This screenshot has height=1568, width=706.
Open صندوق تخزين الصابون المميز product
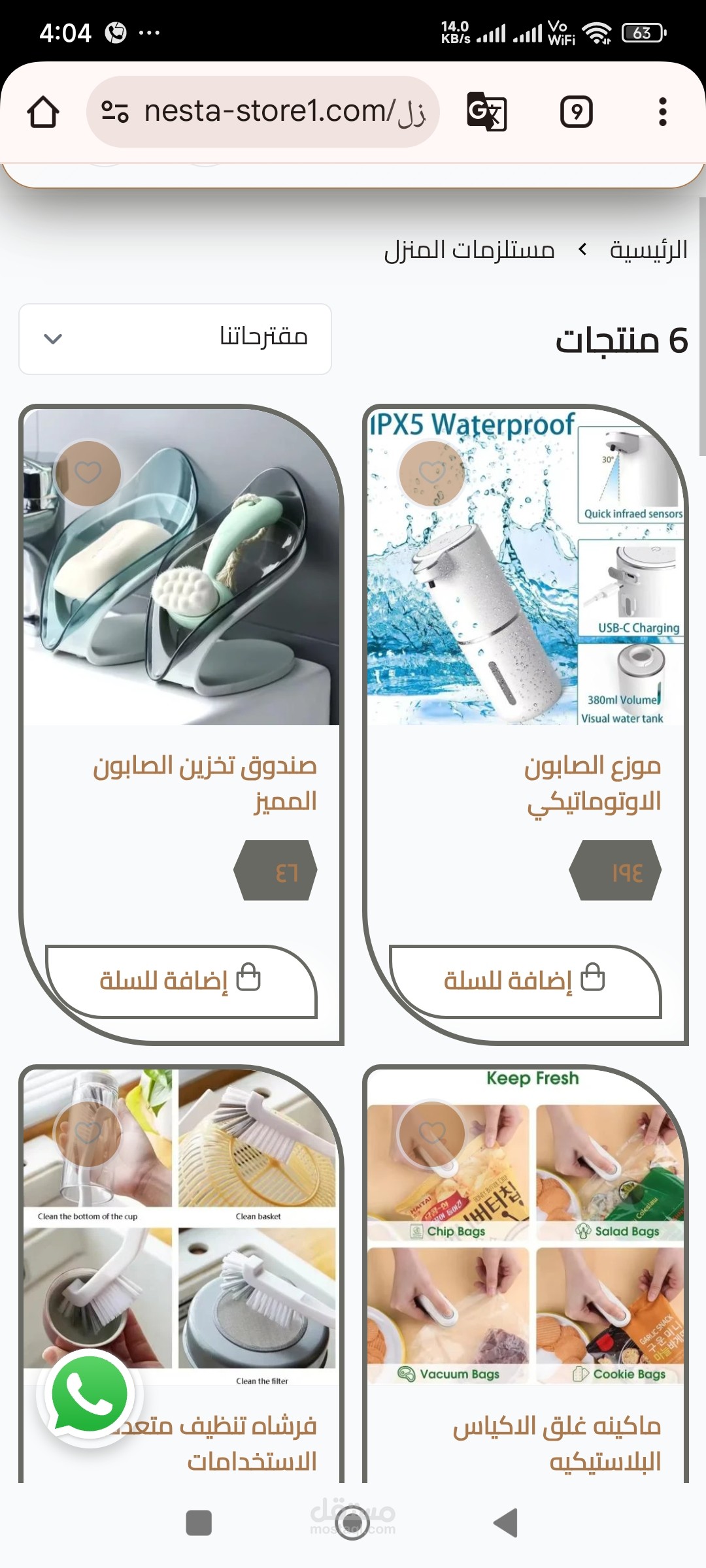(205, 783)
